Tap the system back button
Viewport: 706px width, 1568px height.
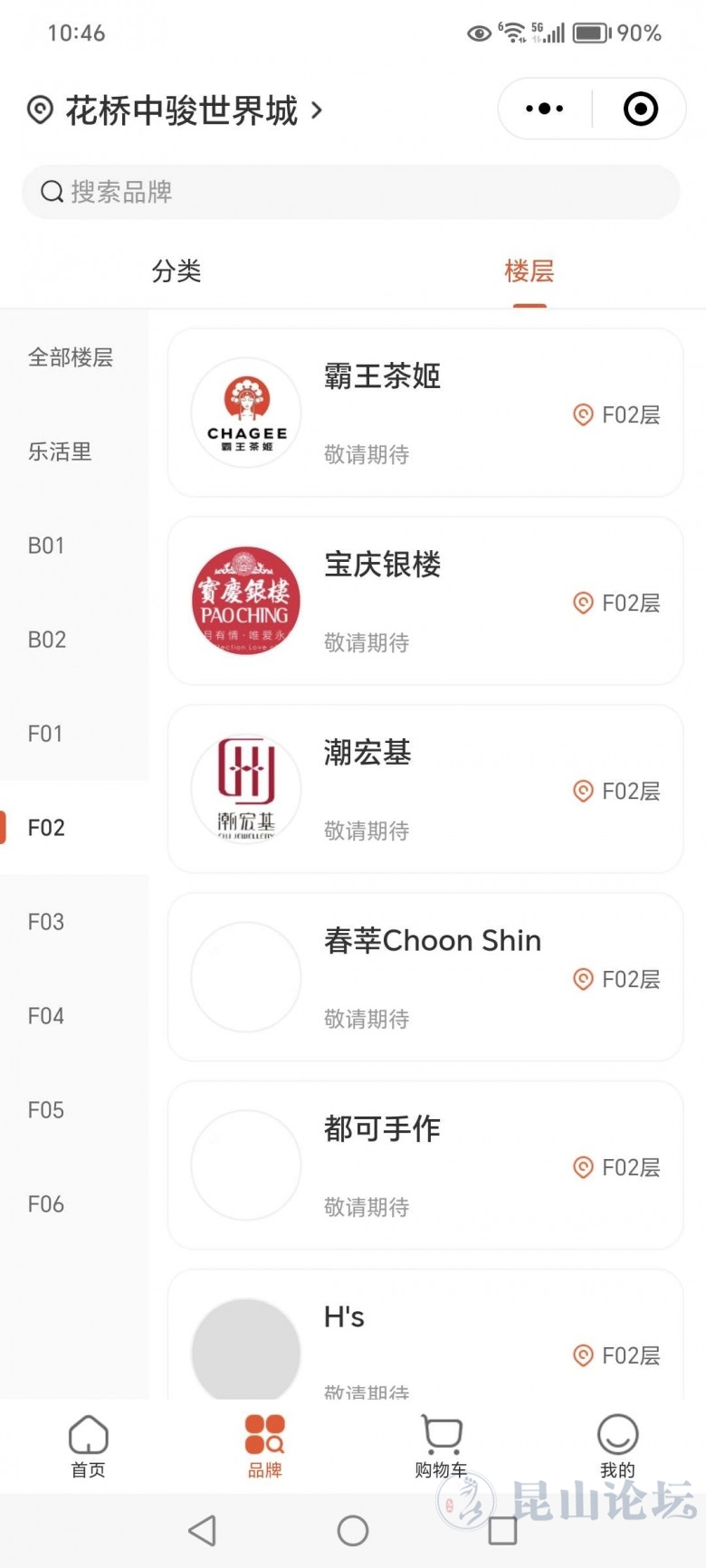click(203, 1531)
